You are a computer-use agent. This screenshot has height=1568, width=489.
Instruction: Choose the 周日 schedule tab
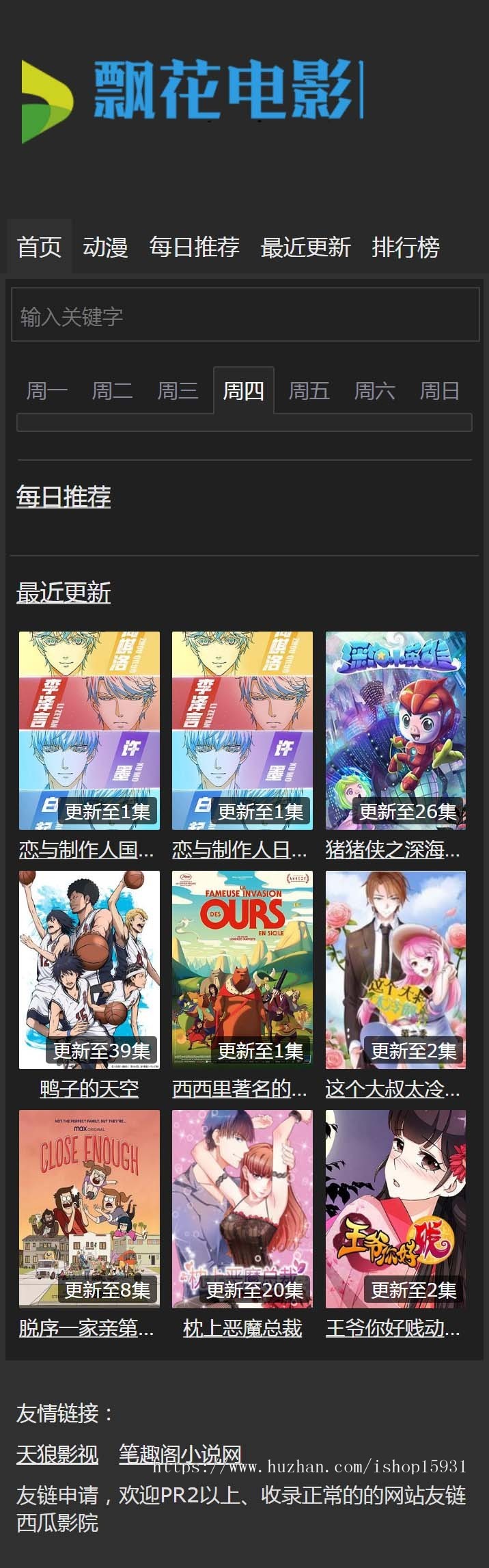[439, 391]
